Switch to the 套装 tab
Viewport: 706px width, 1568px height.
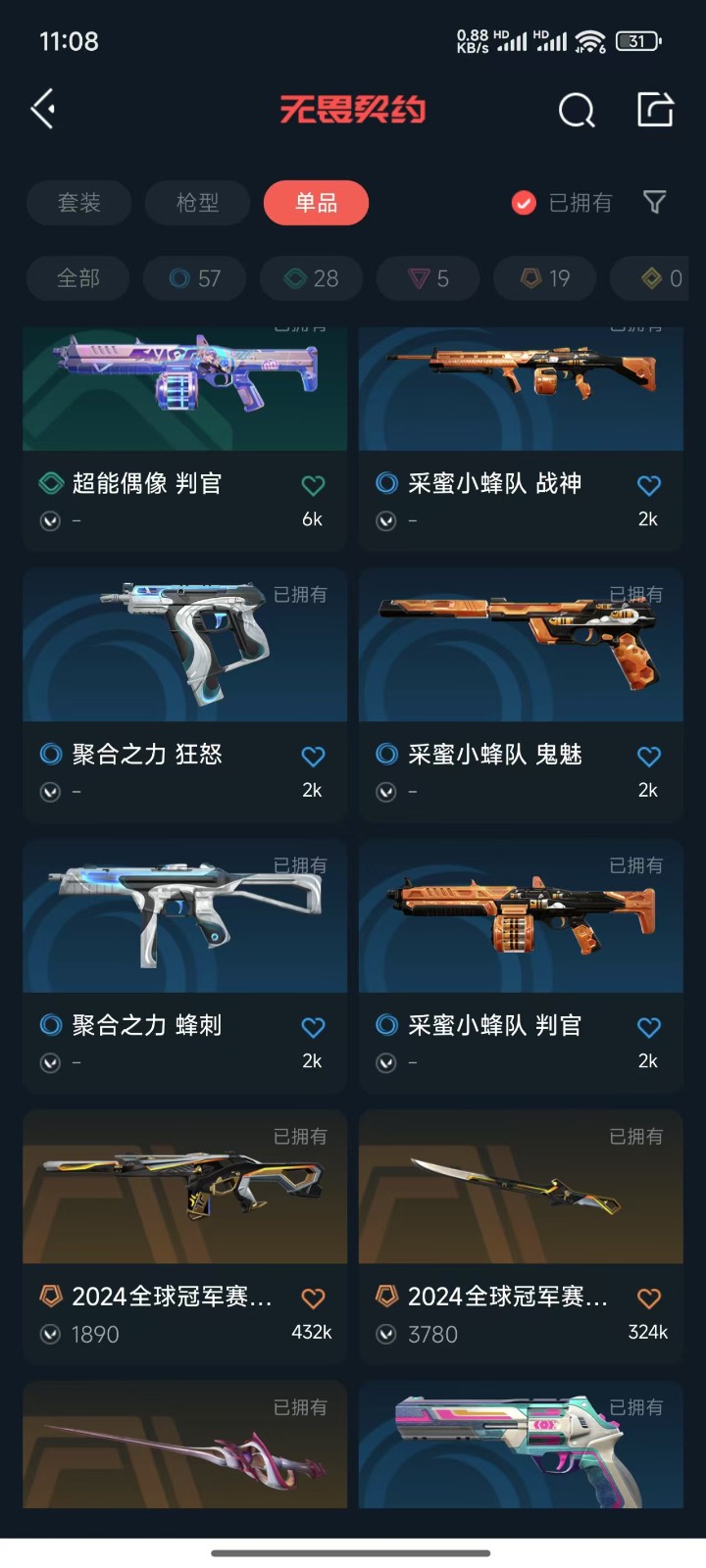[78, 203]
